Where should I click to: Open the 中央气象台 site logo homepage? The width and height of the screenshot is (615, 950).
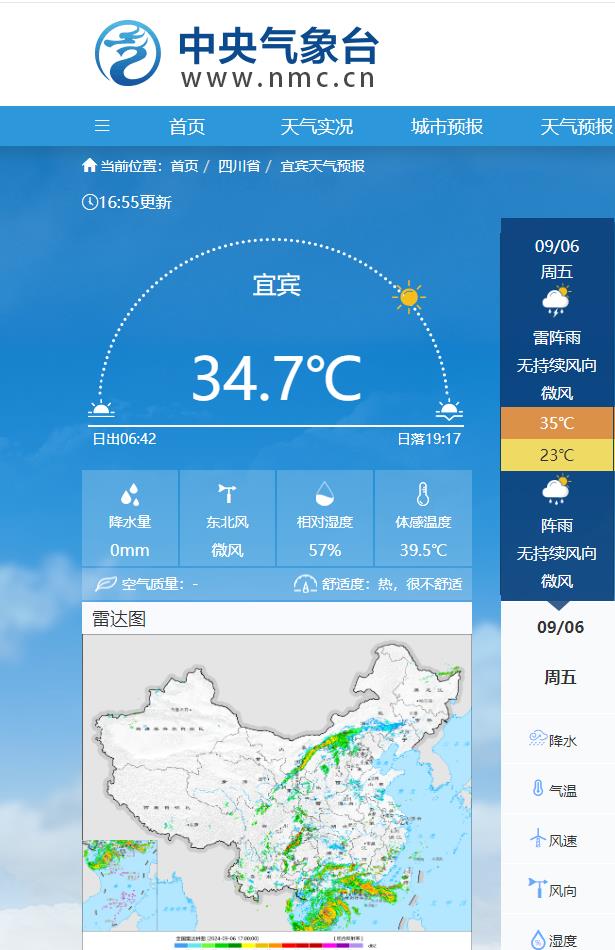pyautogui.click(x=238, y=55)
